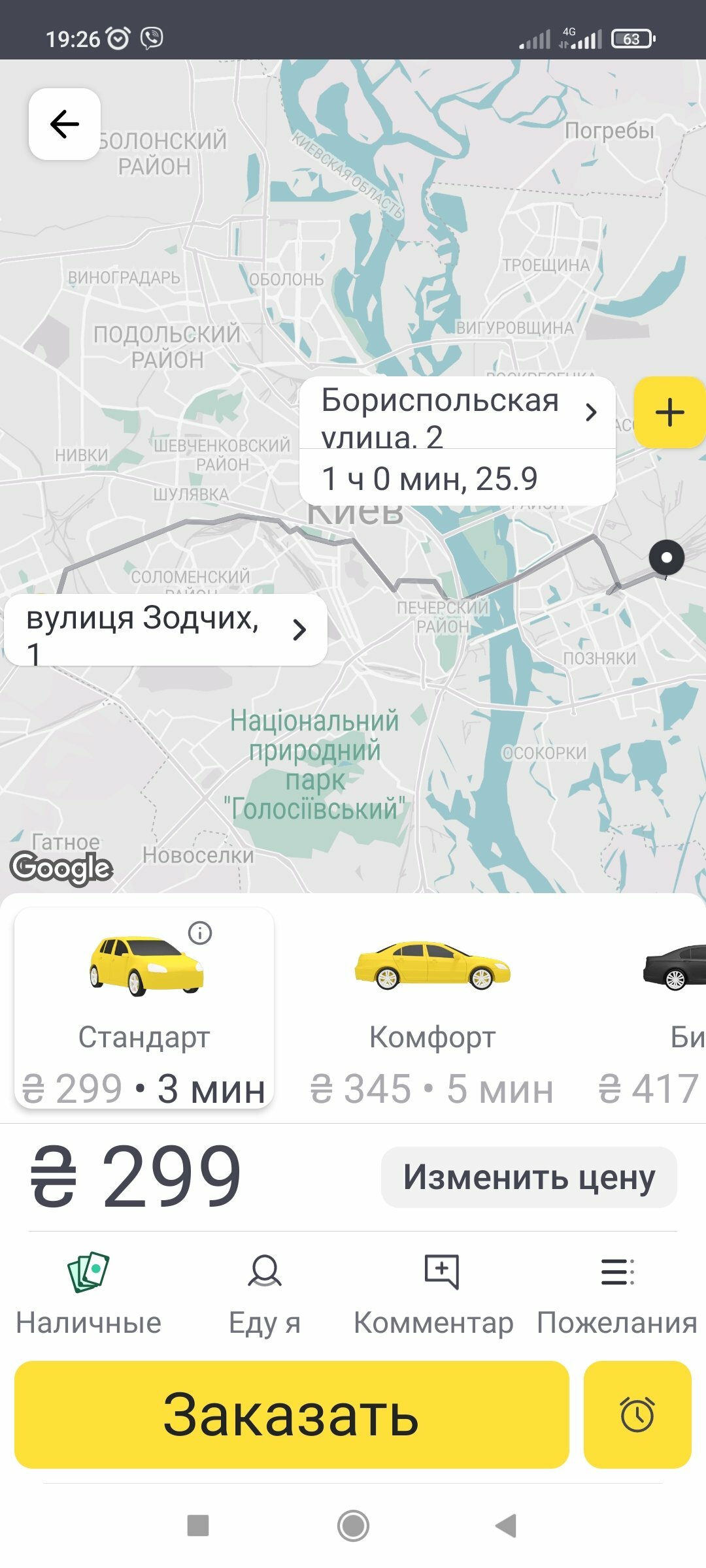The height and width of the screenshot is (1568, 706).
Task: Tap the system home button
Action: [x=353, y=1526]
